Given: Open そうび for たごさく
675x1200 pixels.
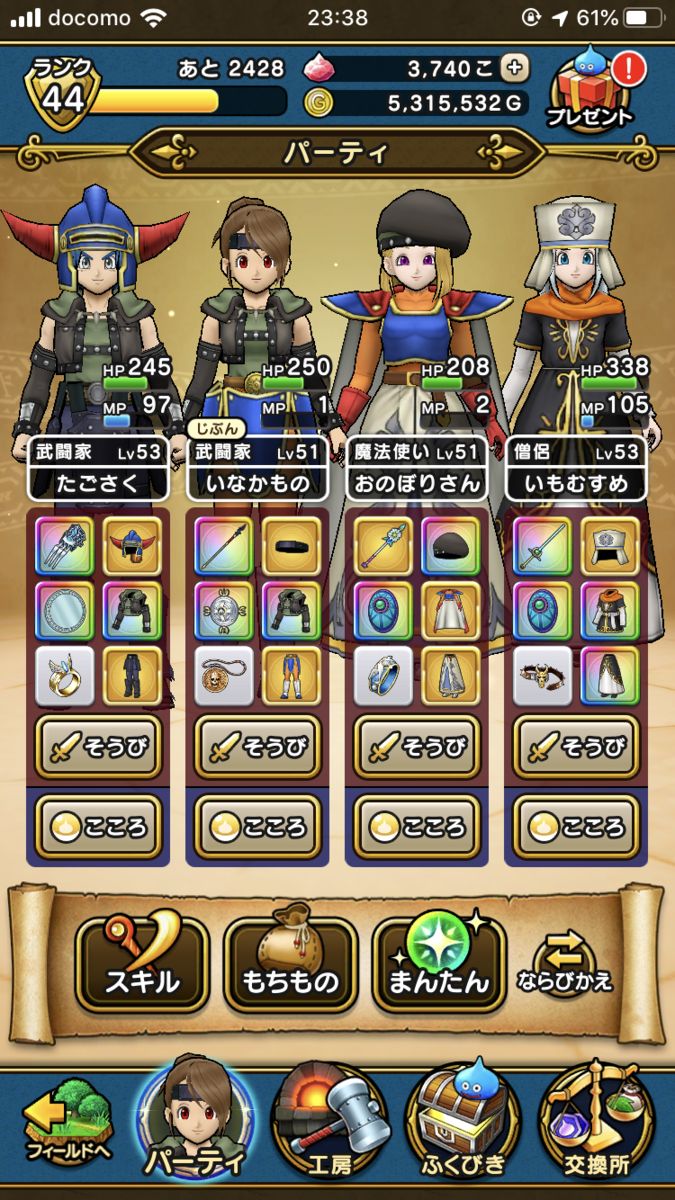Looking at the screenshot, I should click(x=98, y=746).
